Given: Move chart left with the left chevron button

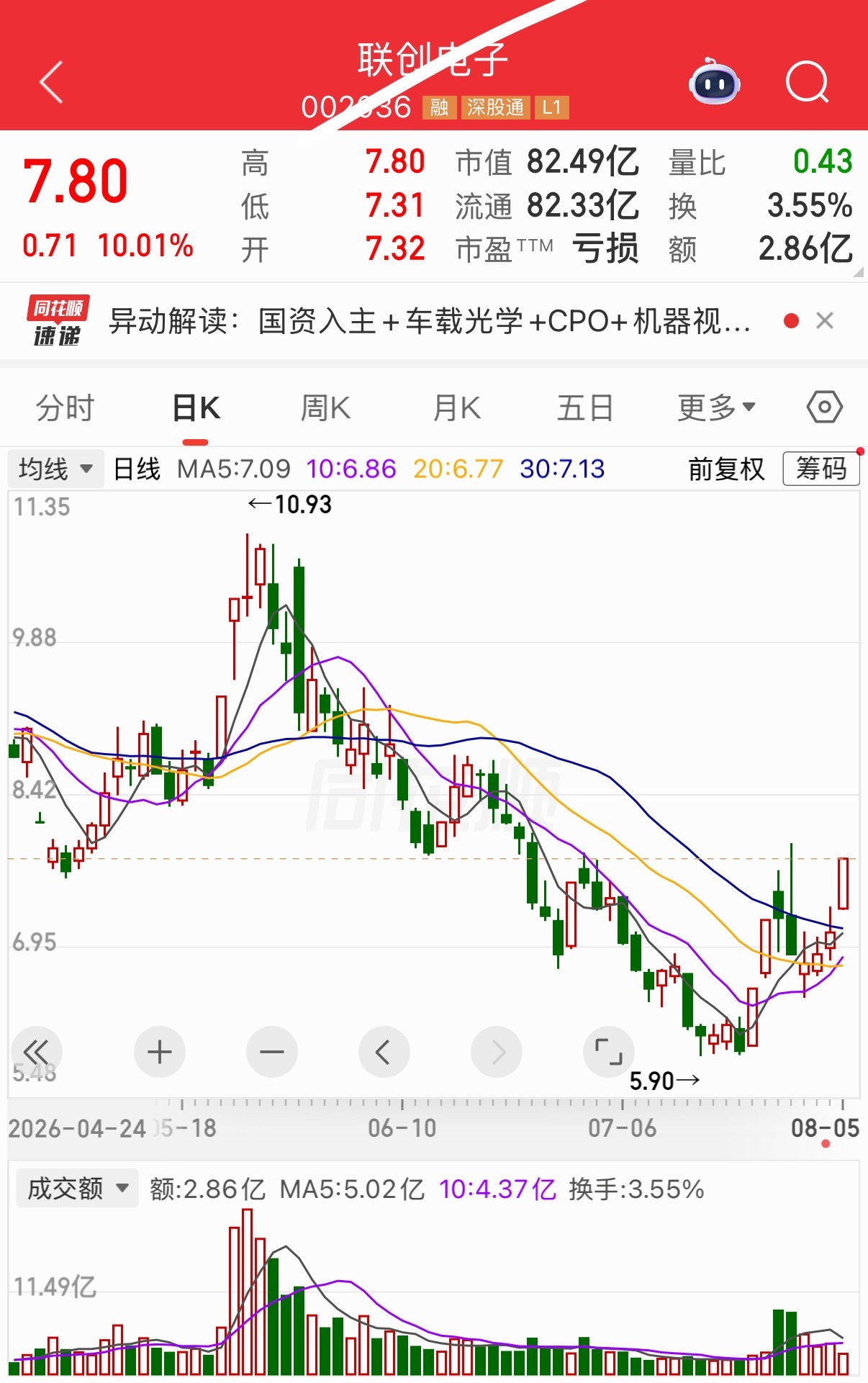Looking at the screenshot, I should pyautogui.click(x=384, y=1052).
